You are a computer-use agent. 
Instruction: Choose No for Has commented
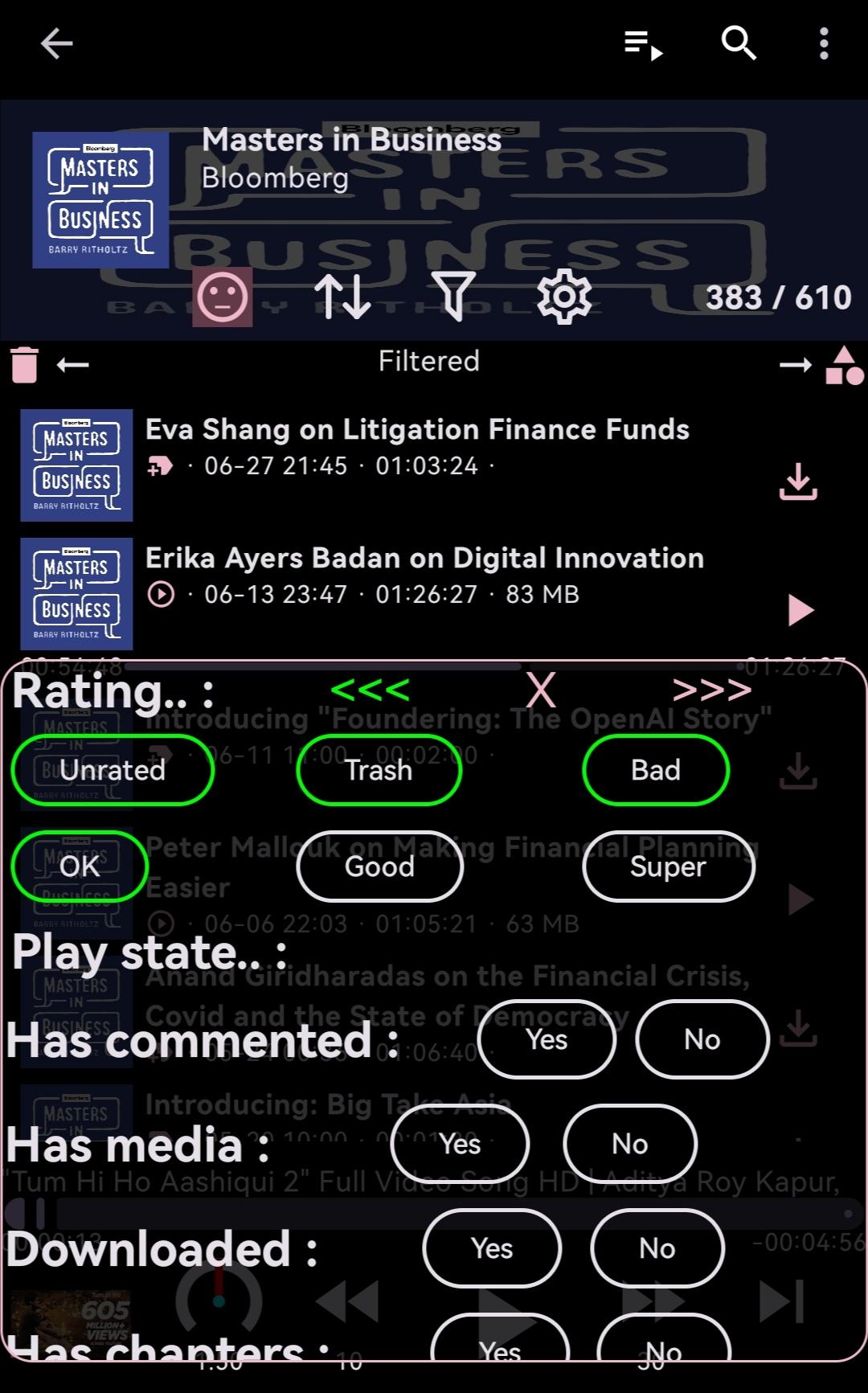(702, 1039)
